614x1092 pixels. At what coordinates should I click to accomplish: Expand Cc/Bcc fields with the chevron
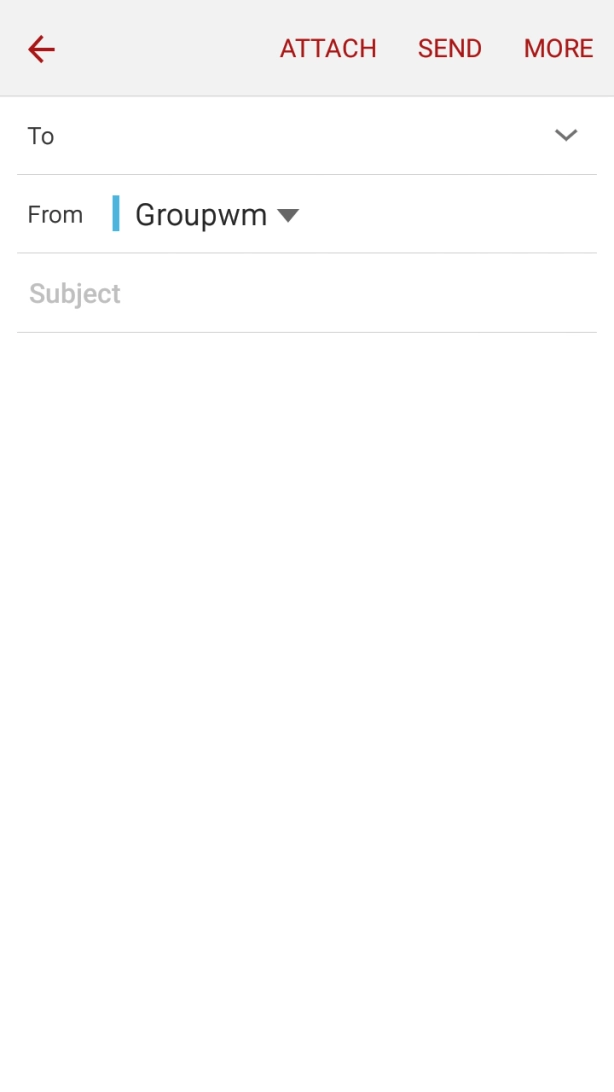(x=566, y=135)
